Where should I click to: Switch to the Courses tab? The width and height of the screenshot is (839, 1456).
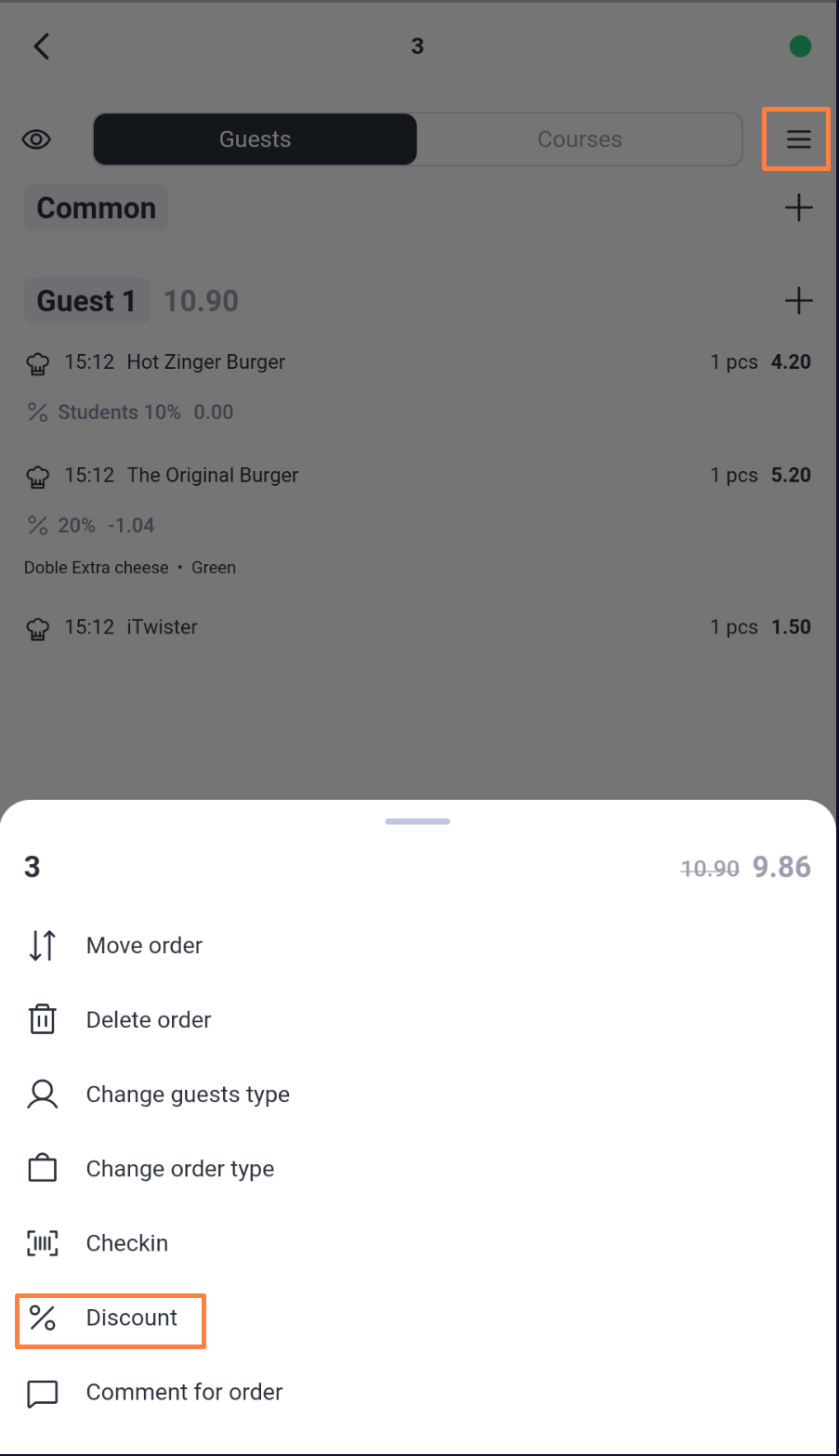click(580, 139)
